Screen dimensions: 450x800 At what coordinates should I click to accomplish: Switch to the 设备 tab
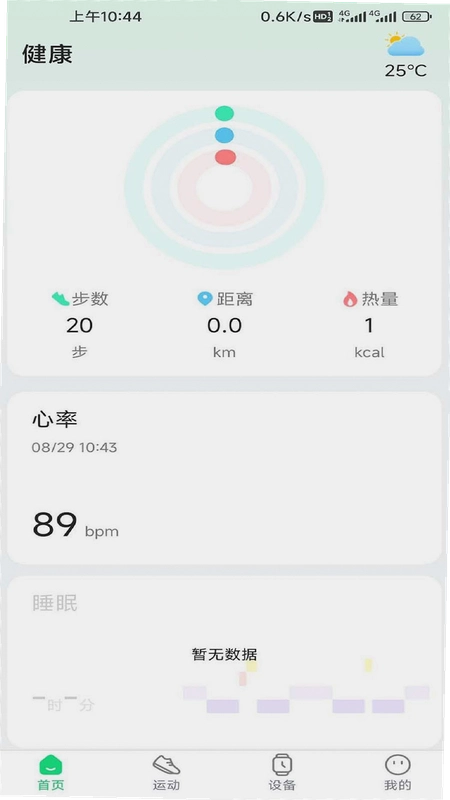point(282,772)
